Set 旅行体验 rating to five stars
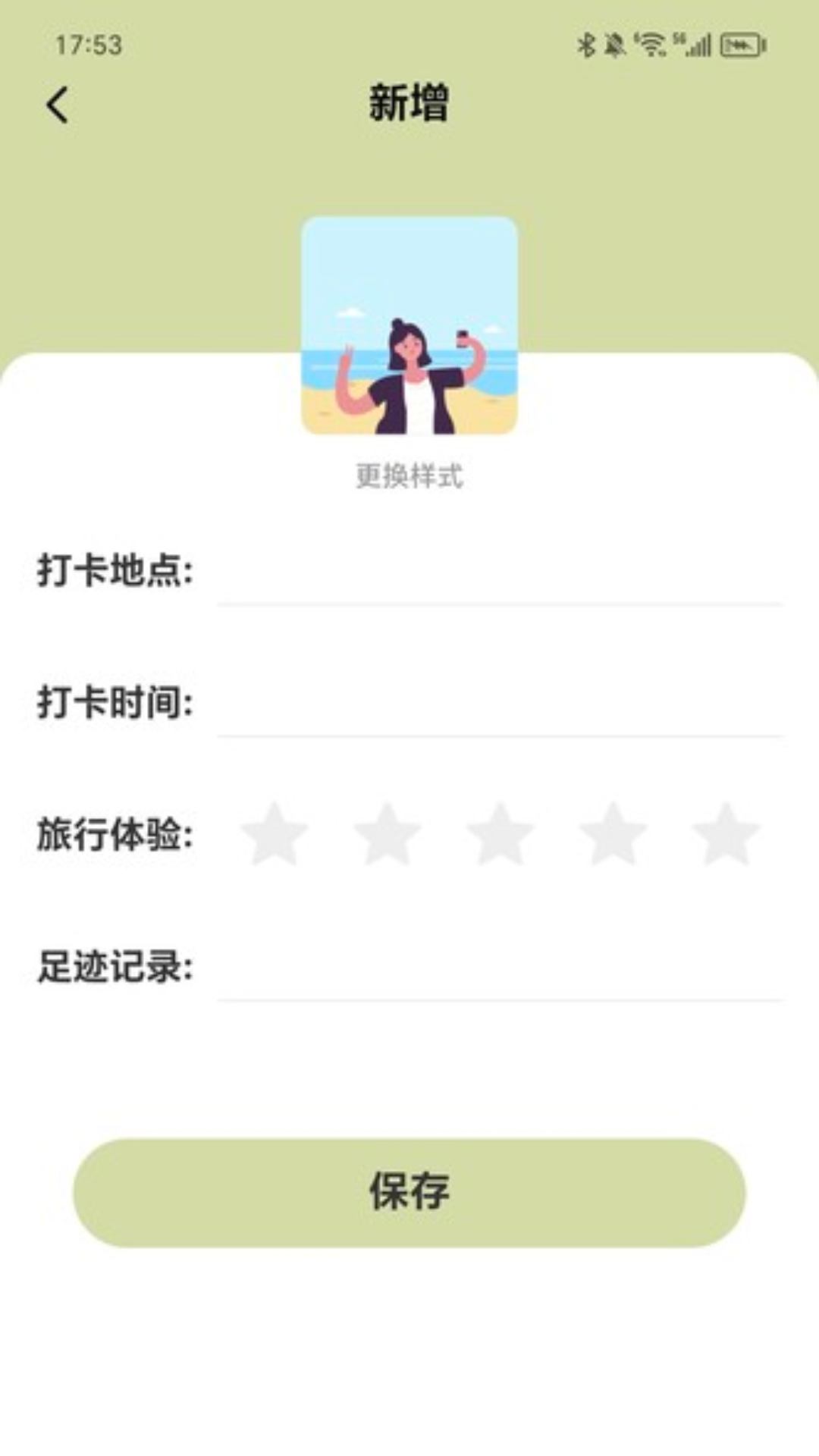Screen dimensions: 819x1456 [726, 834]
